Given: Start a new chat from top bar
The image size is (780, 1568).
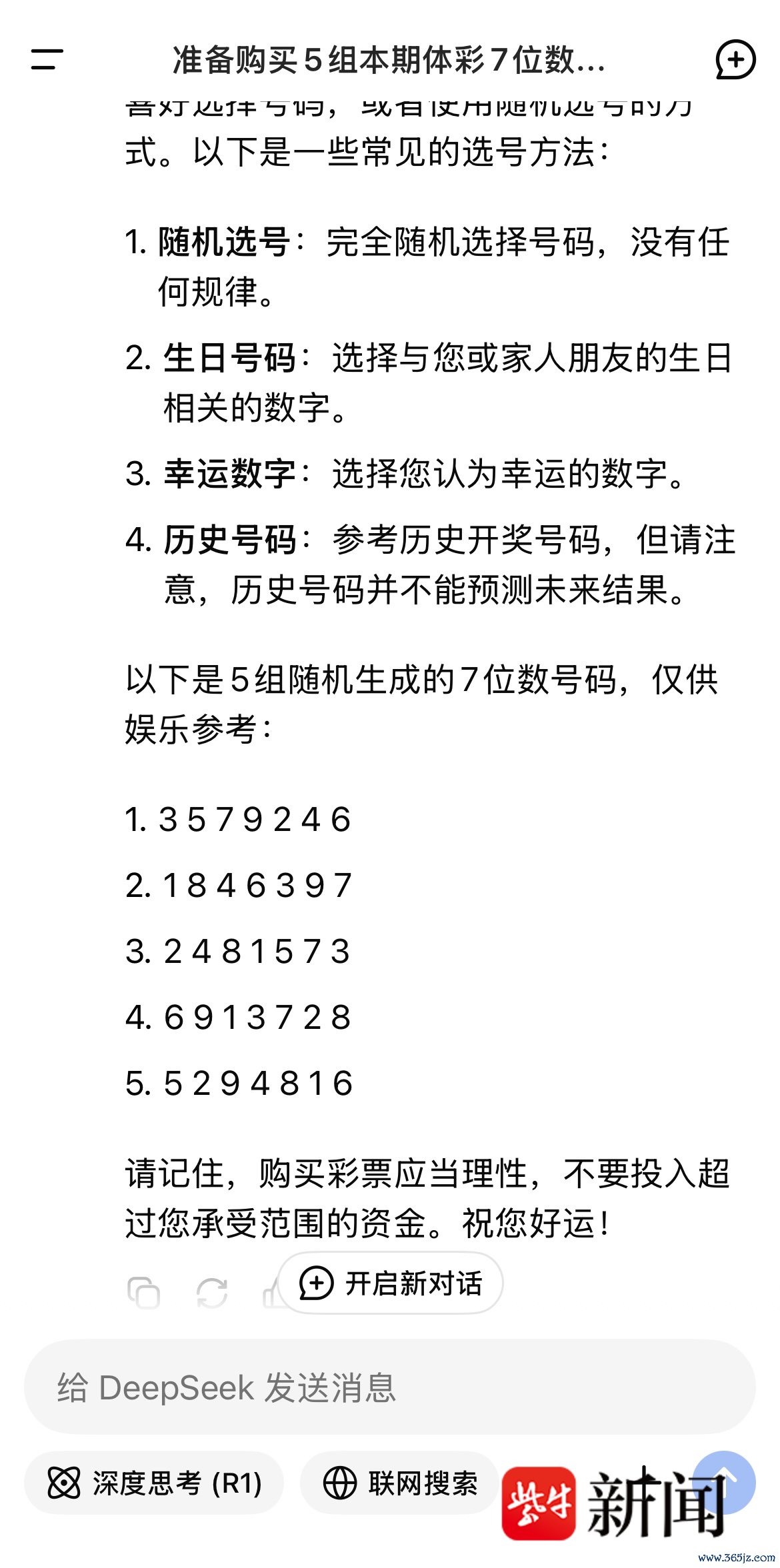Looking at the screenshot, I should click(x=735, y=60).
